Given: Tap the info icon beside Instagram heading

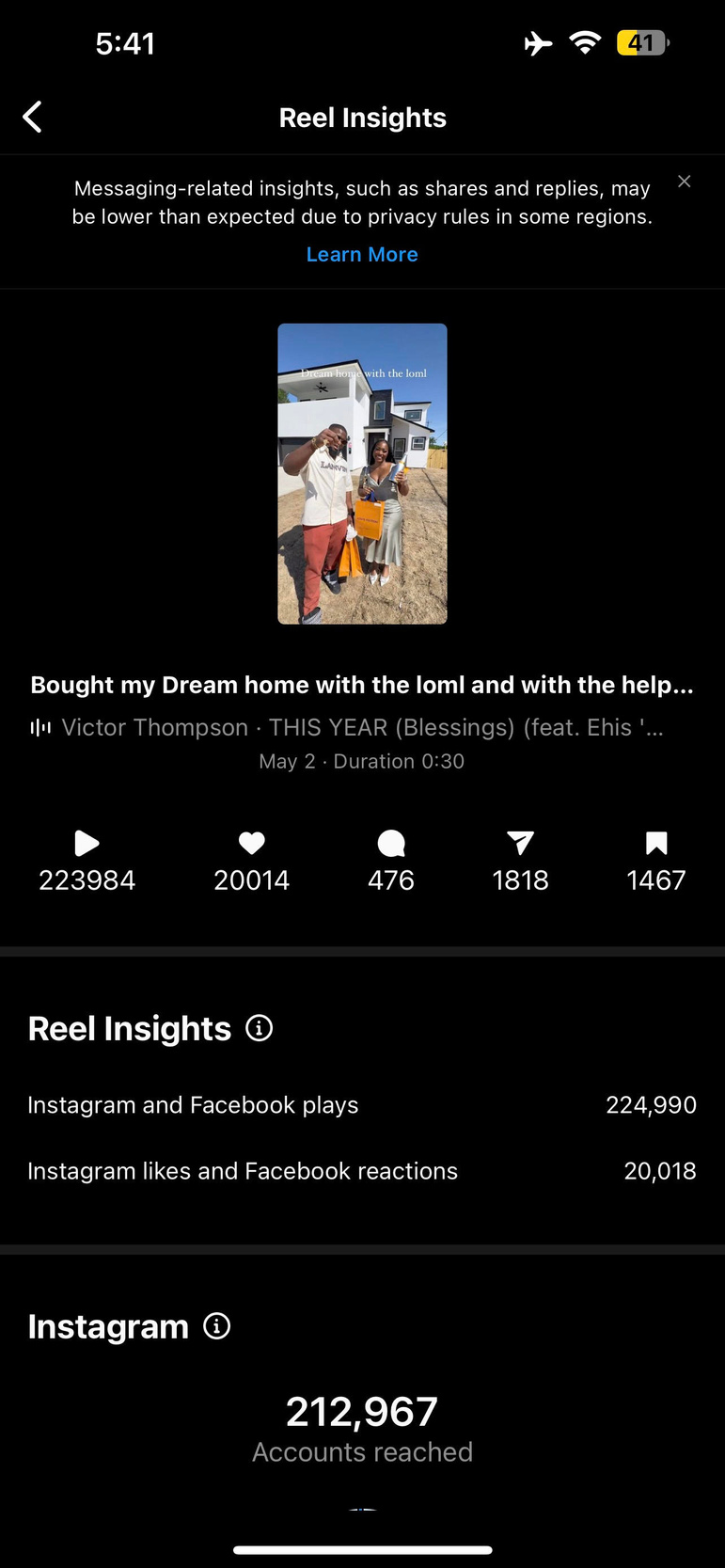Looking at the screenshot, I should pyautogui.click(x=217, y=1326).
